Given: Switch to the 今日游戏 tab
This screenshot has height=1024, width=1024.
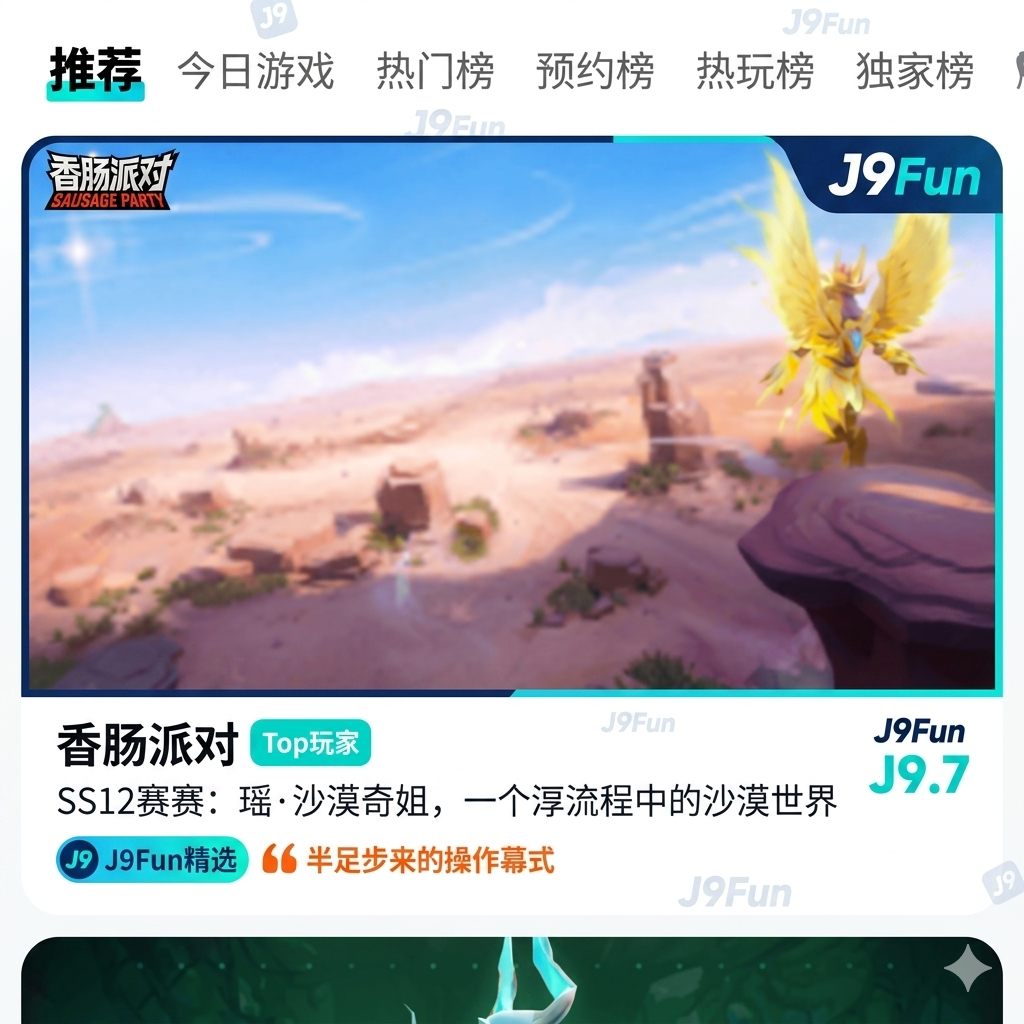Looking at the screenshot, I should 256,71.
